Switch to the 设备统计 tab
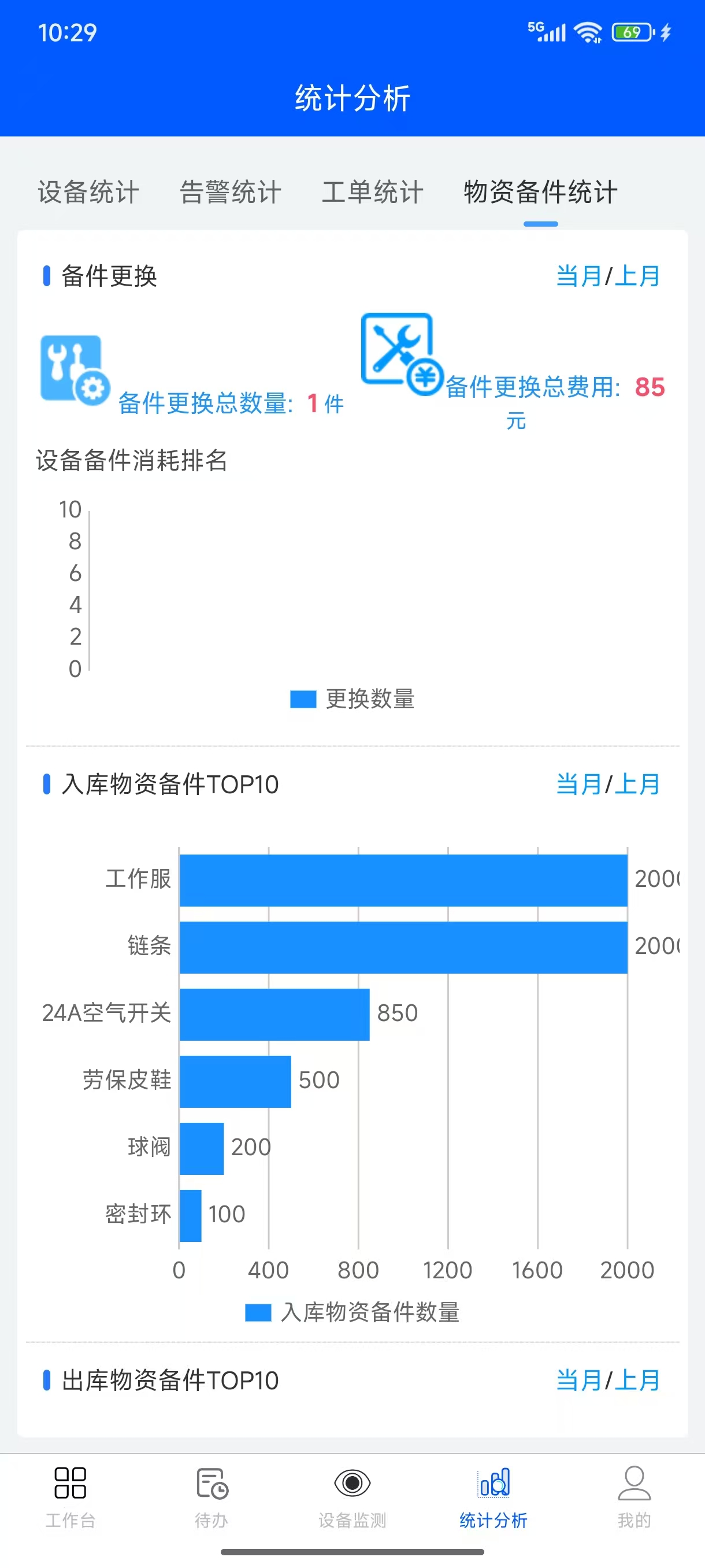Image resolution: width=705 pixels, height=1568 pixels. pos(88,193)
